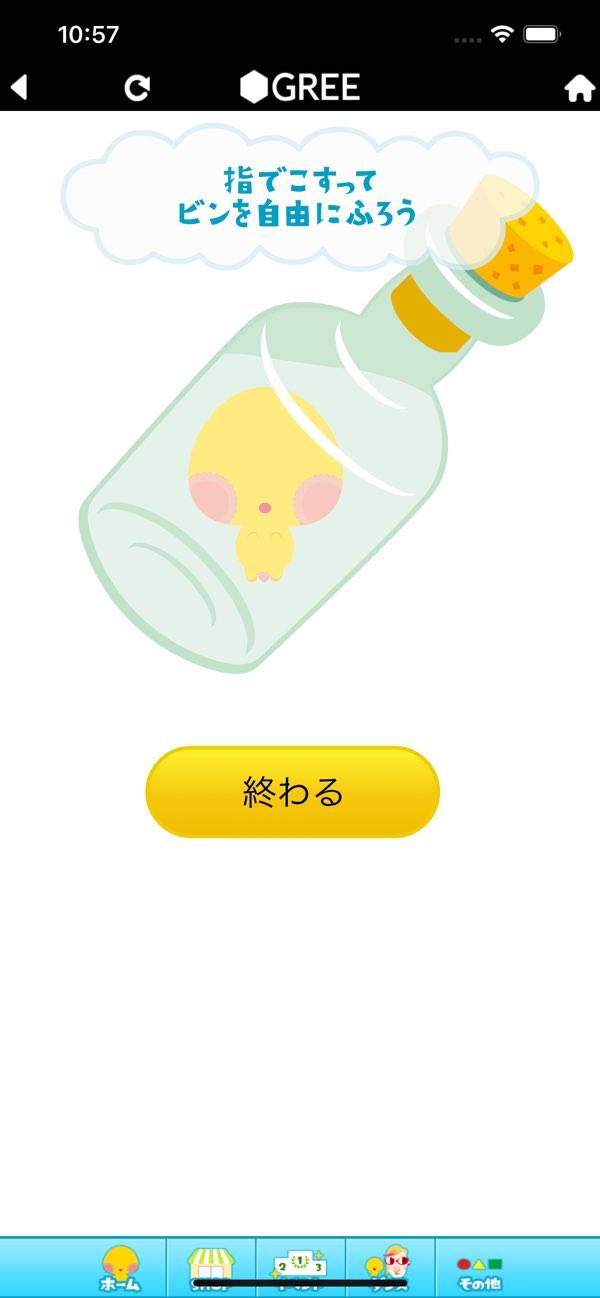Screen dimensions: 600x1298
Task: Reload the page
Action: pyautogui.click(x=137, y=88)
